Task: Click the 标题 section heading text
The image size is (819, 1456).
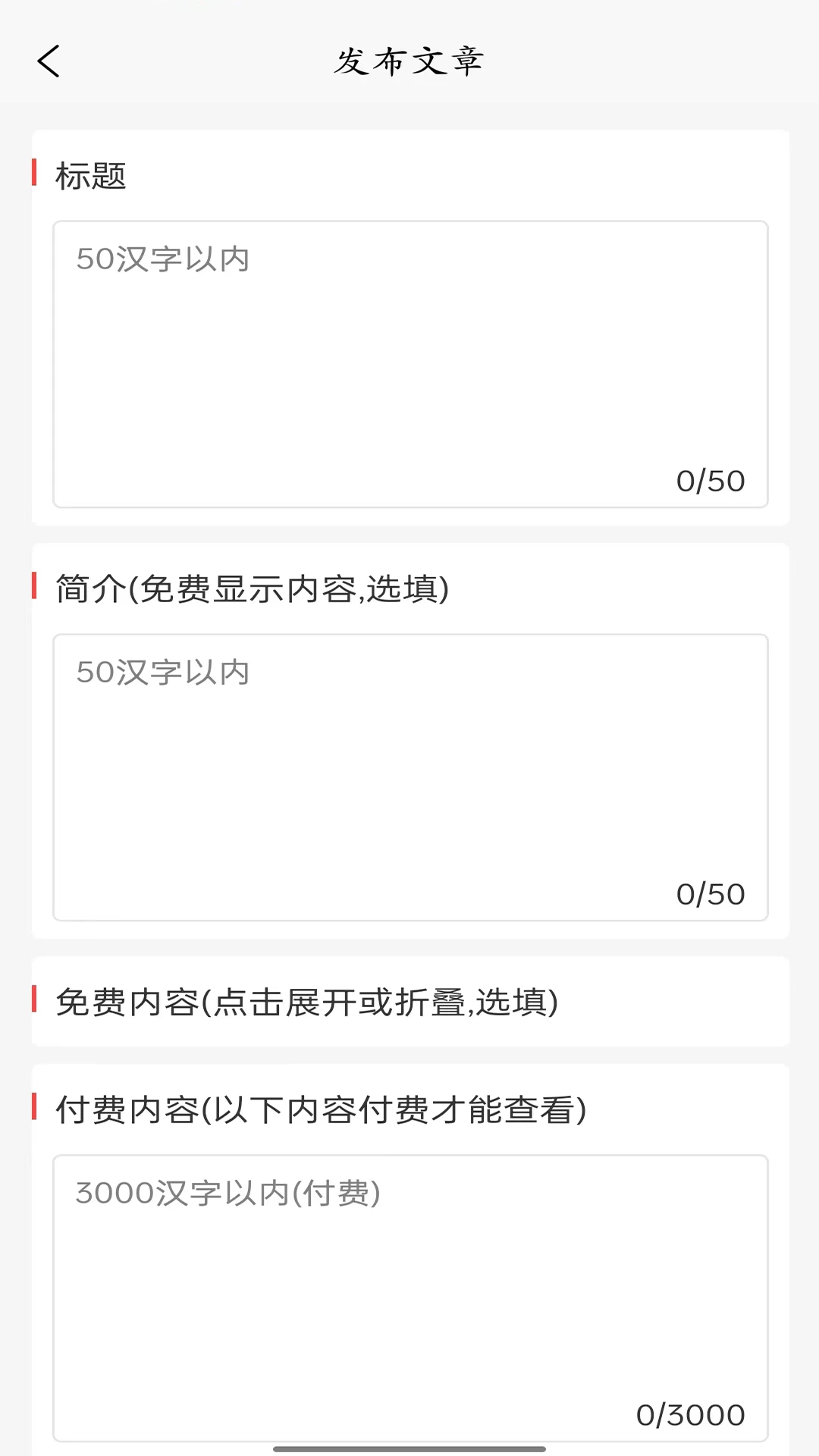Action: click(x=91, y=173)
